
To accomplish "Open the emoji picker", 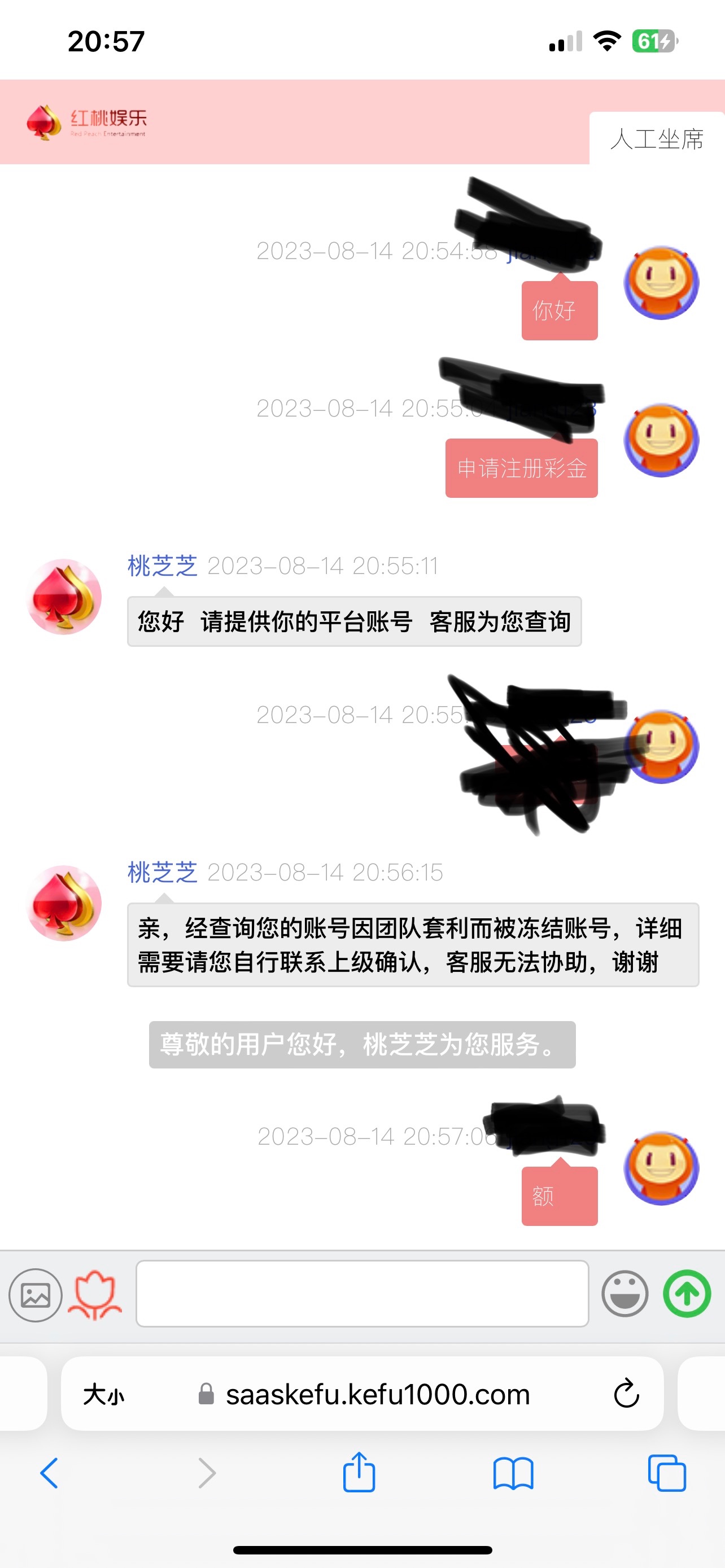I will [x=624, y=1294].
